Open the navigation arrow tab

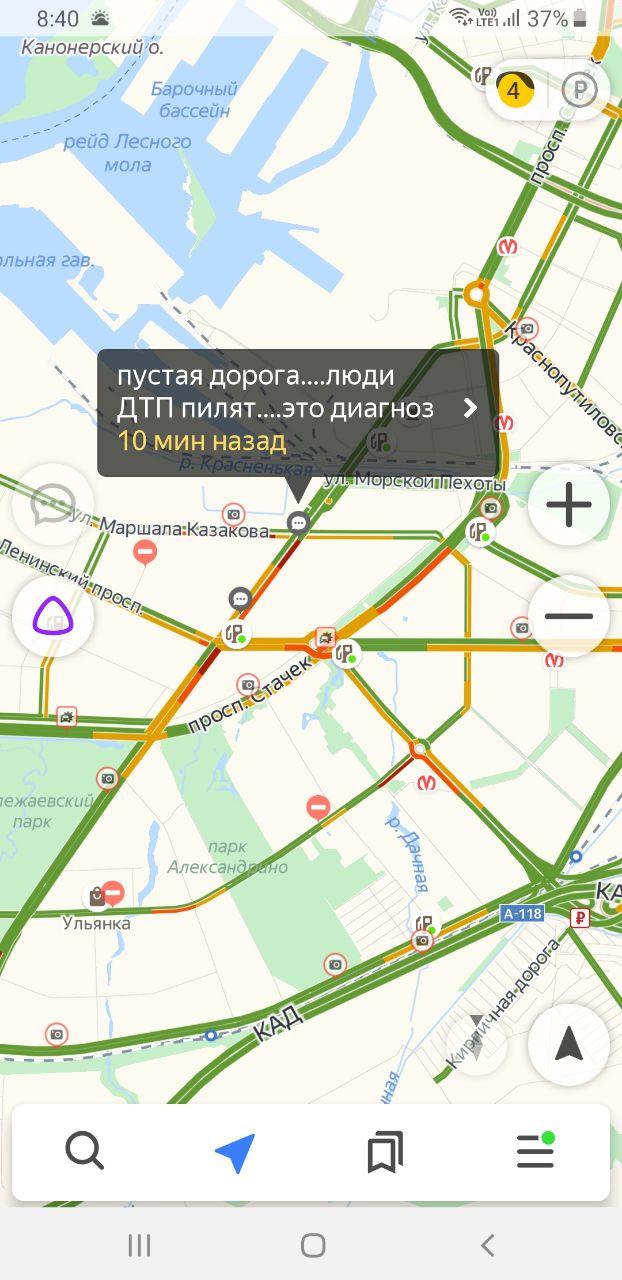pyautogui.click(x=235, y=1152)
